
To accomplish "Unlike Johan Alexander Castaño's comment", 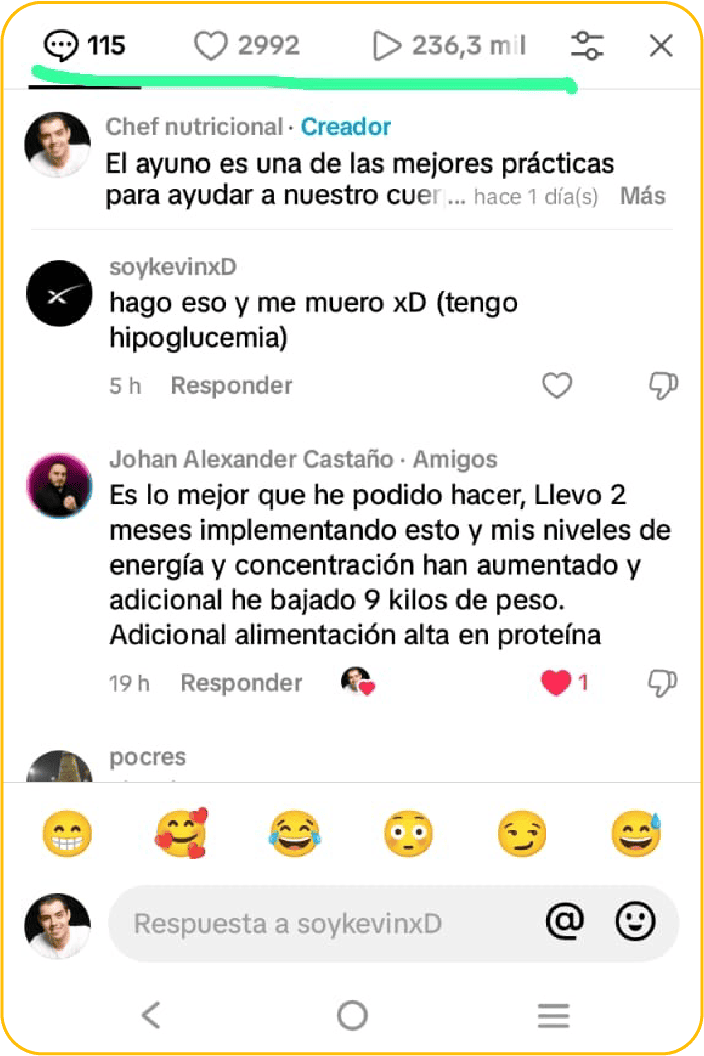I will pyautogui.click(x=555, y=683).
